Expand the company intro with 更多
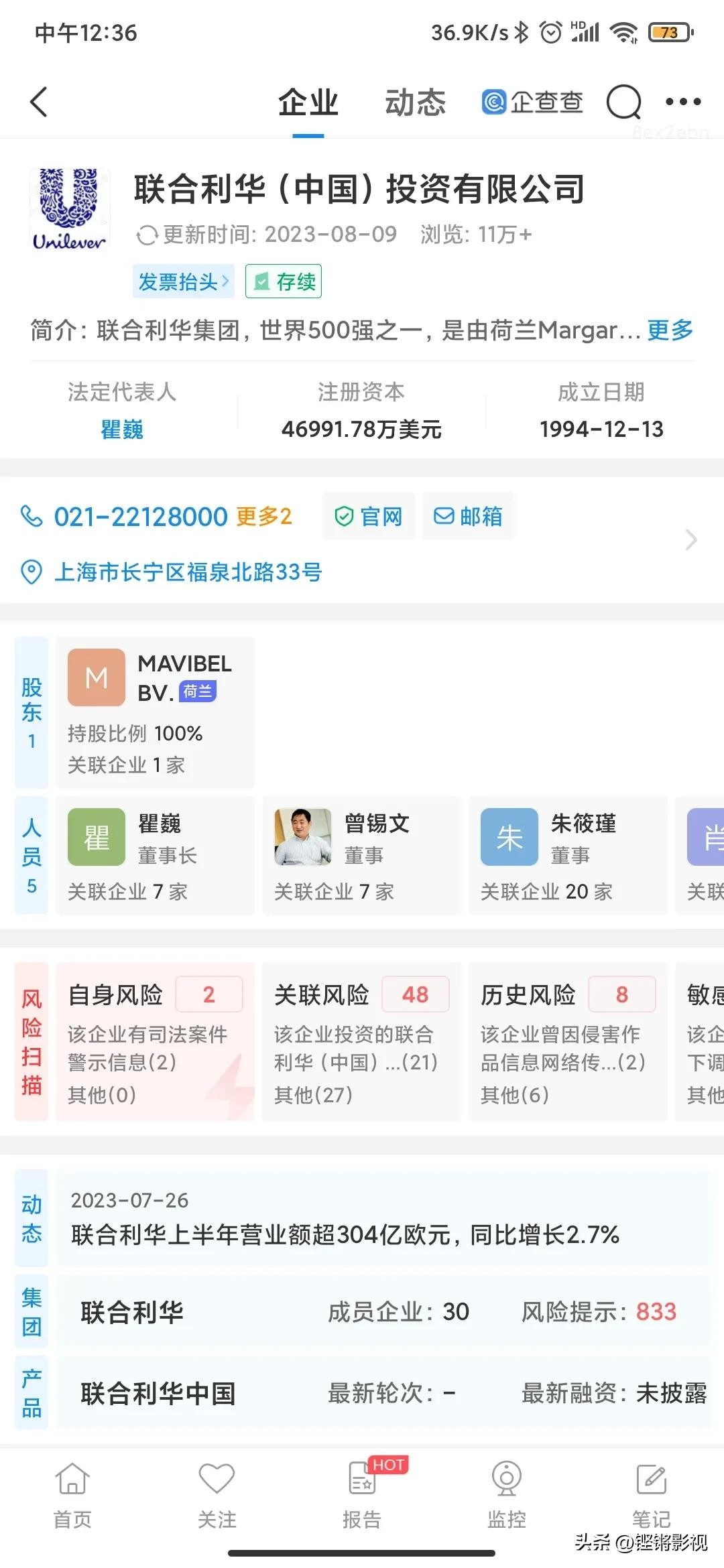Image resolution: width=724 pixels, height=1568 pixels. click(x=670, y=330)
